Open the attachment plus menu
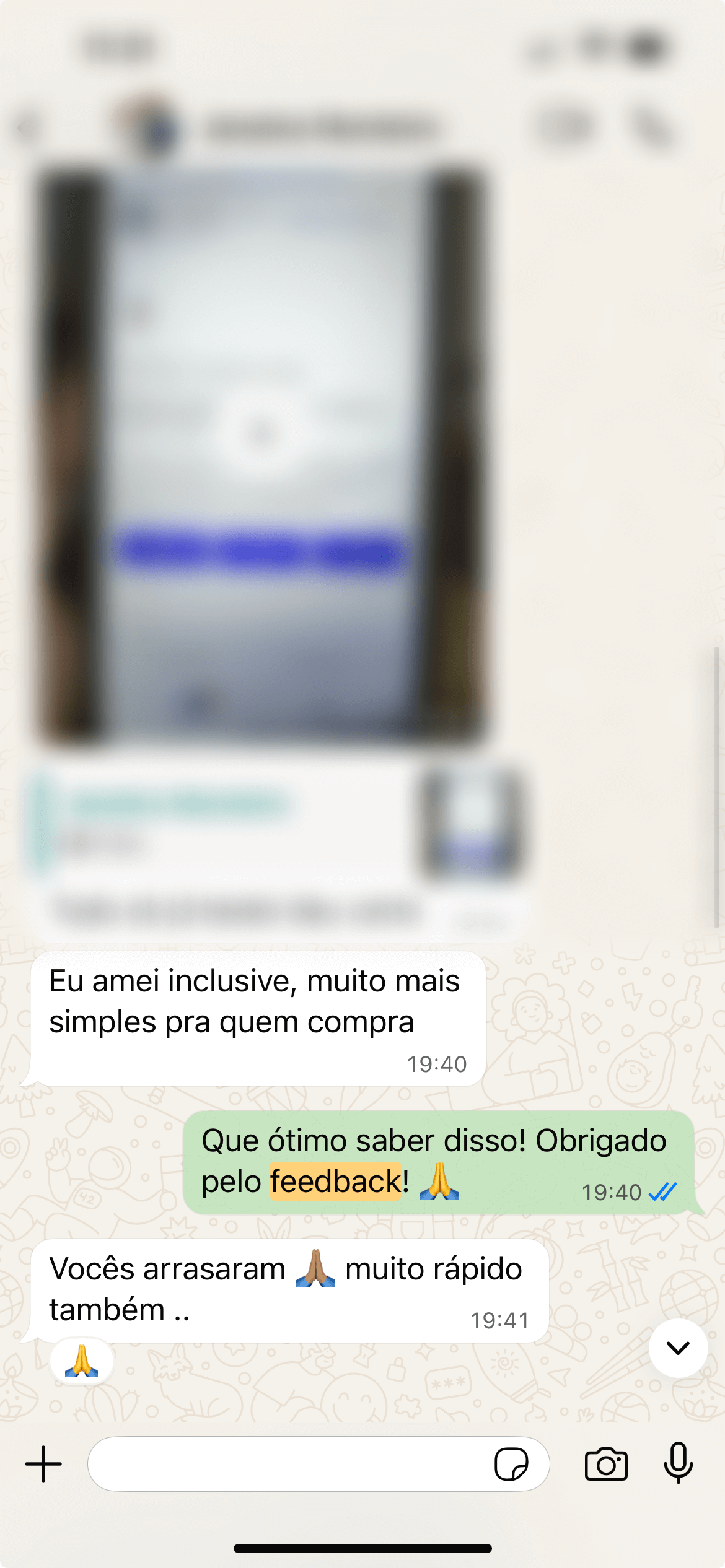 (43, 1465)
